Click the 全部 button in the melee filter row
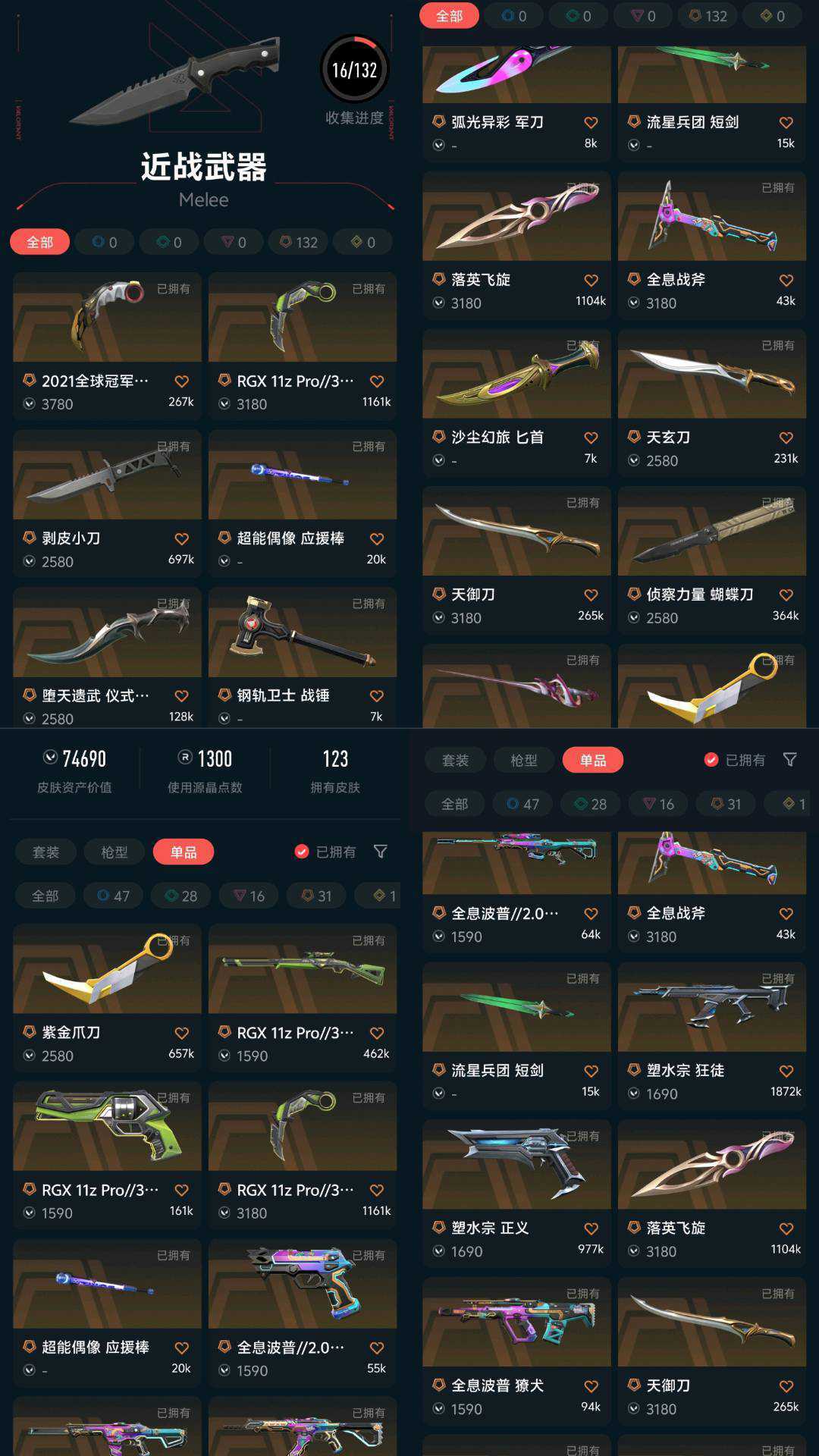Screen dimensions: 819x1456 (x=41, y=242)
